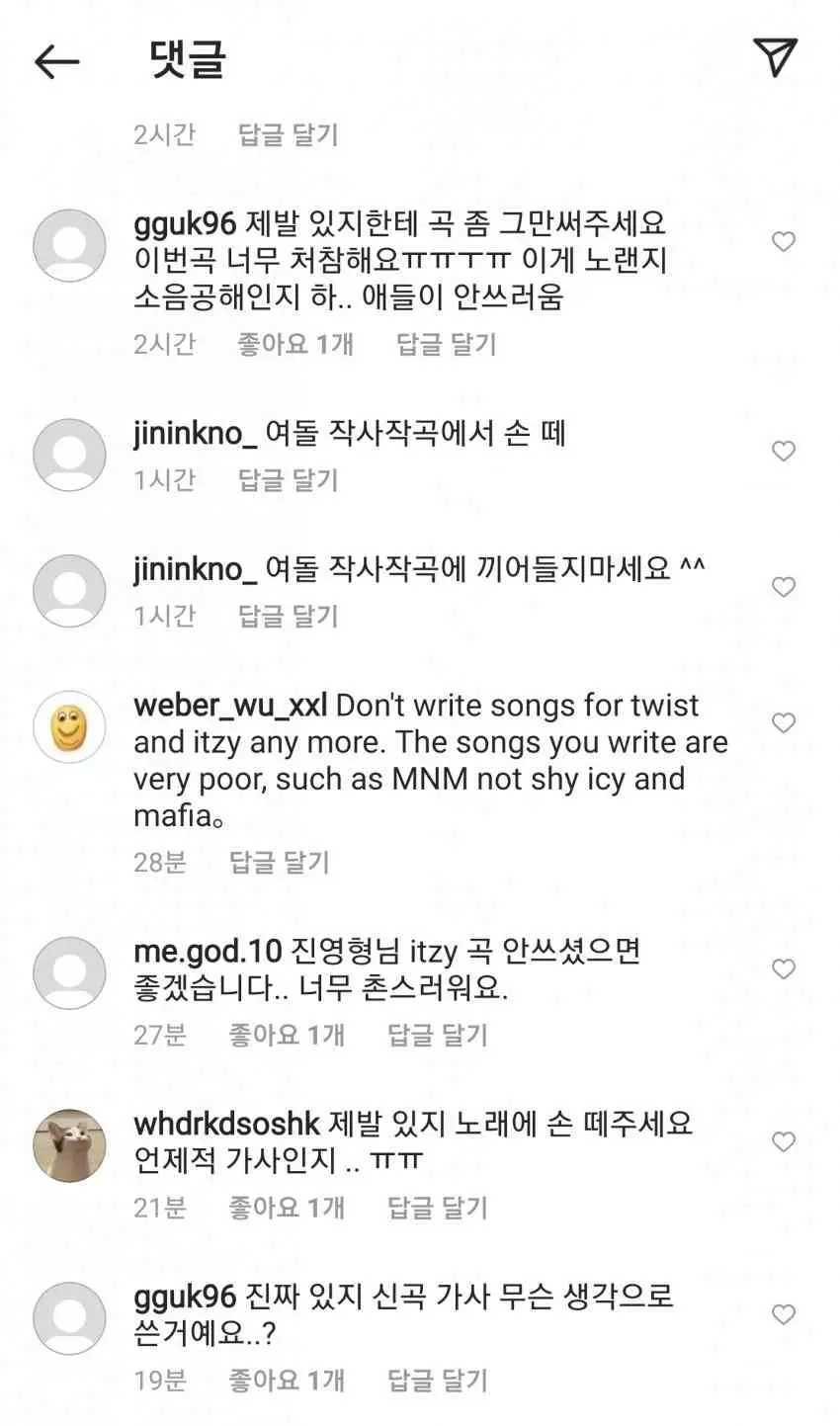Like me.god.10's comment
840x1426 pixels.
[784, 969]
